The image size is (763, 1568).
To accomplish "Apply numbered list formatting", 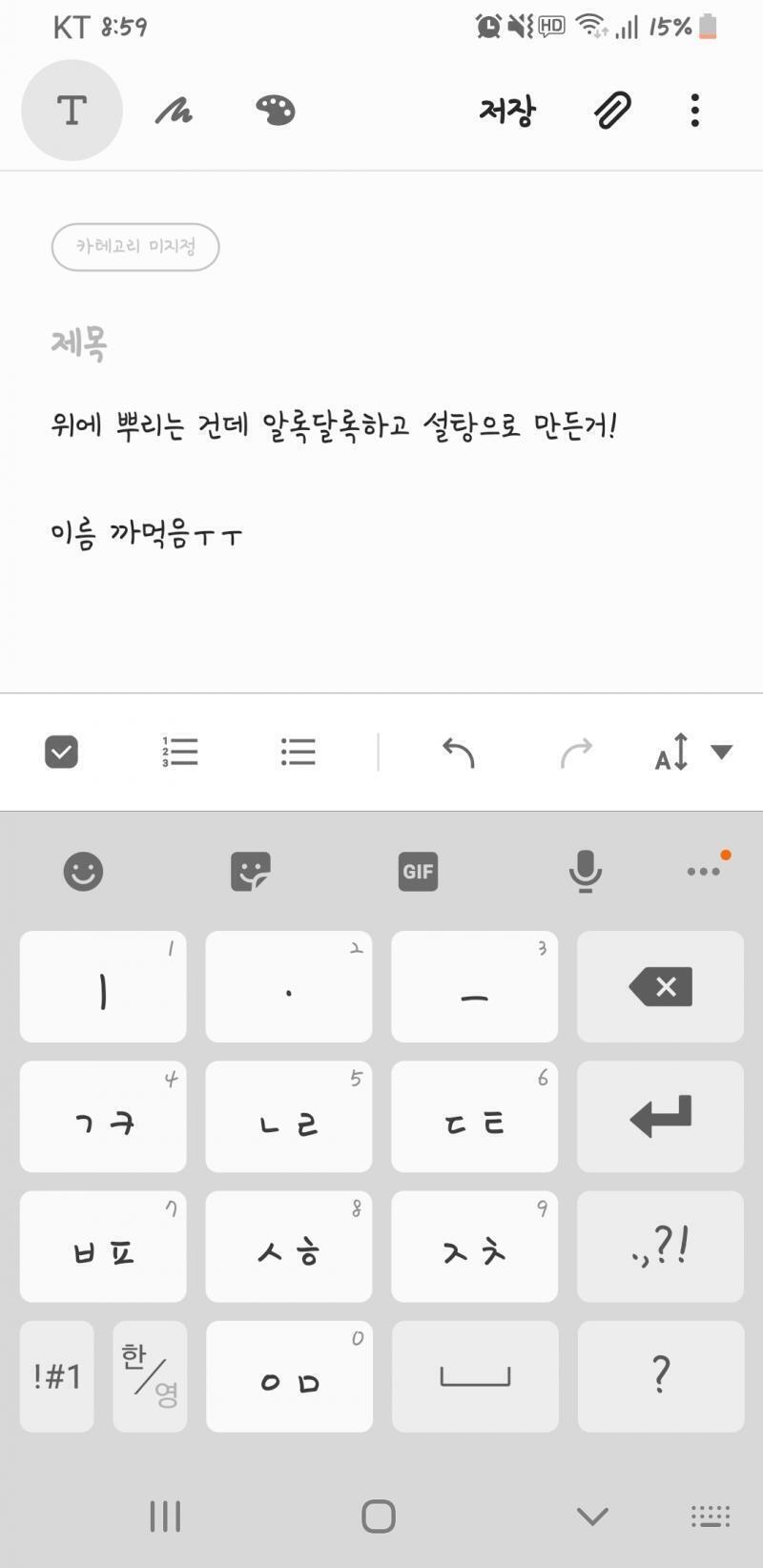I will [x=180, y=752].
